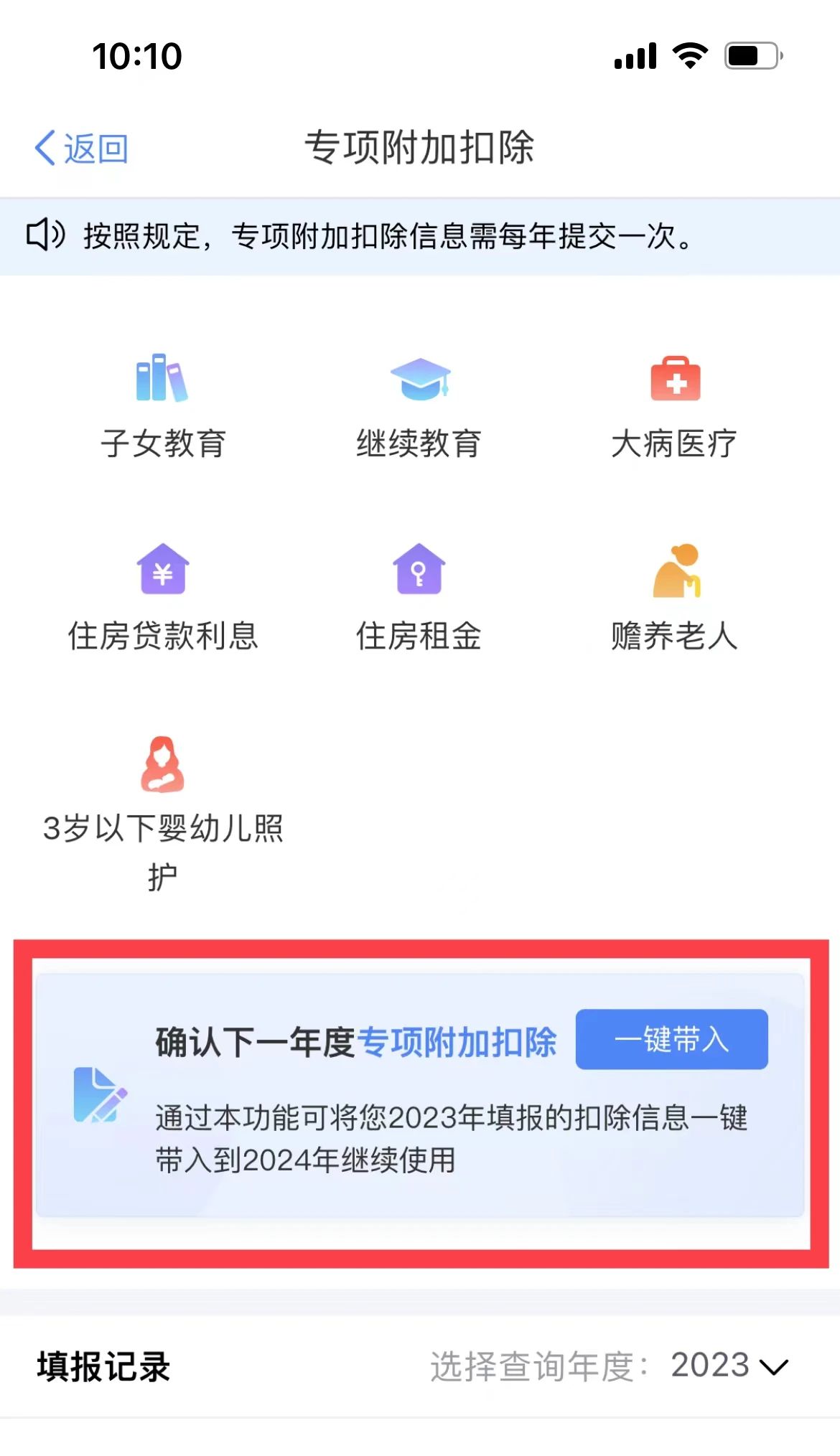The width and height of the screenshot is (840, 1456).
Task: Open 赡养老人 deduction
Action: coord(674,598)
